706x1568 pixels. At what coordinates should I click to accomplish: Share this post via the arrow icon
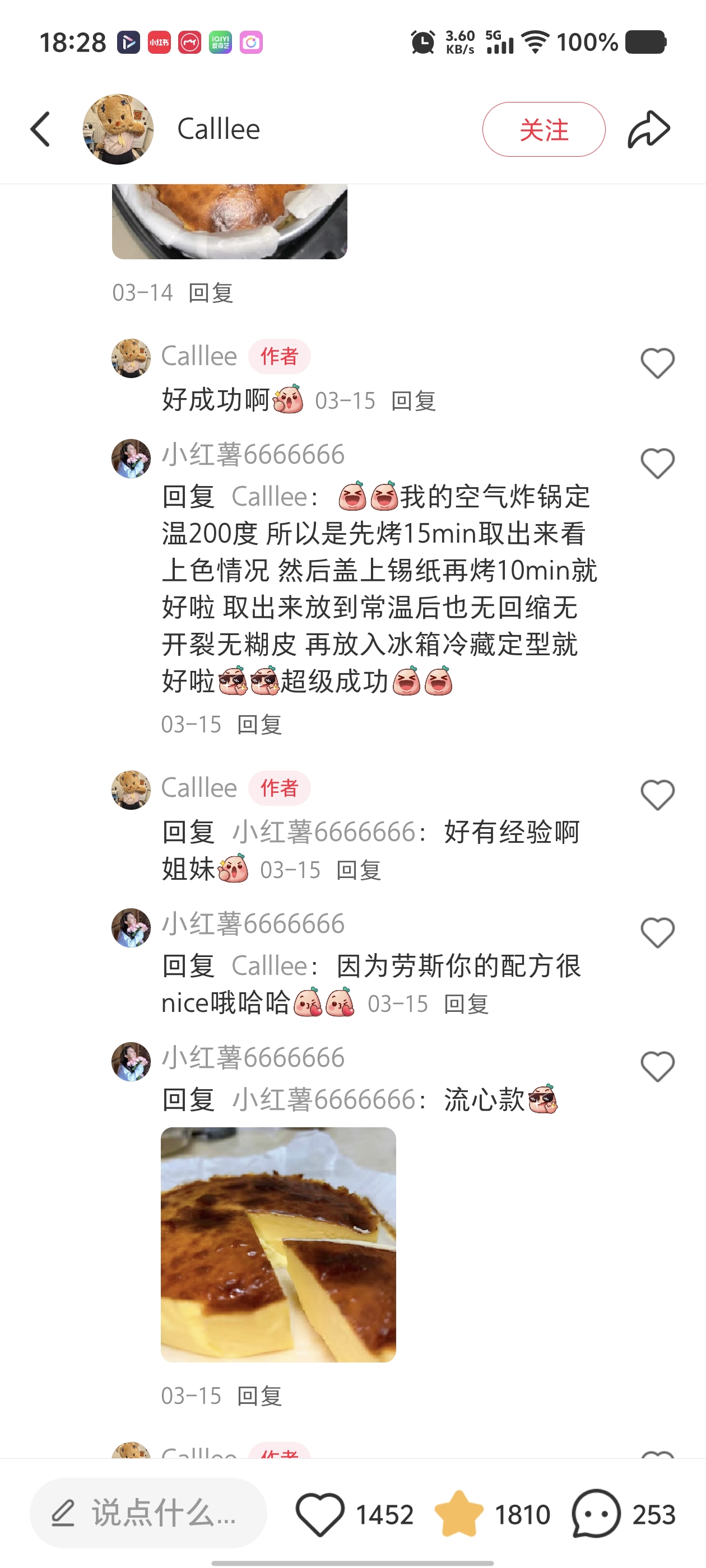[649, 129]
